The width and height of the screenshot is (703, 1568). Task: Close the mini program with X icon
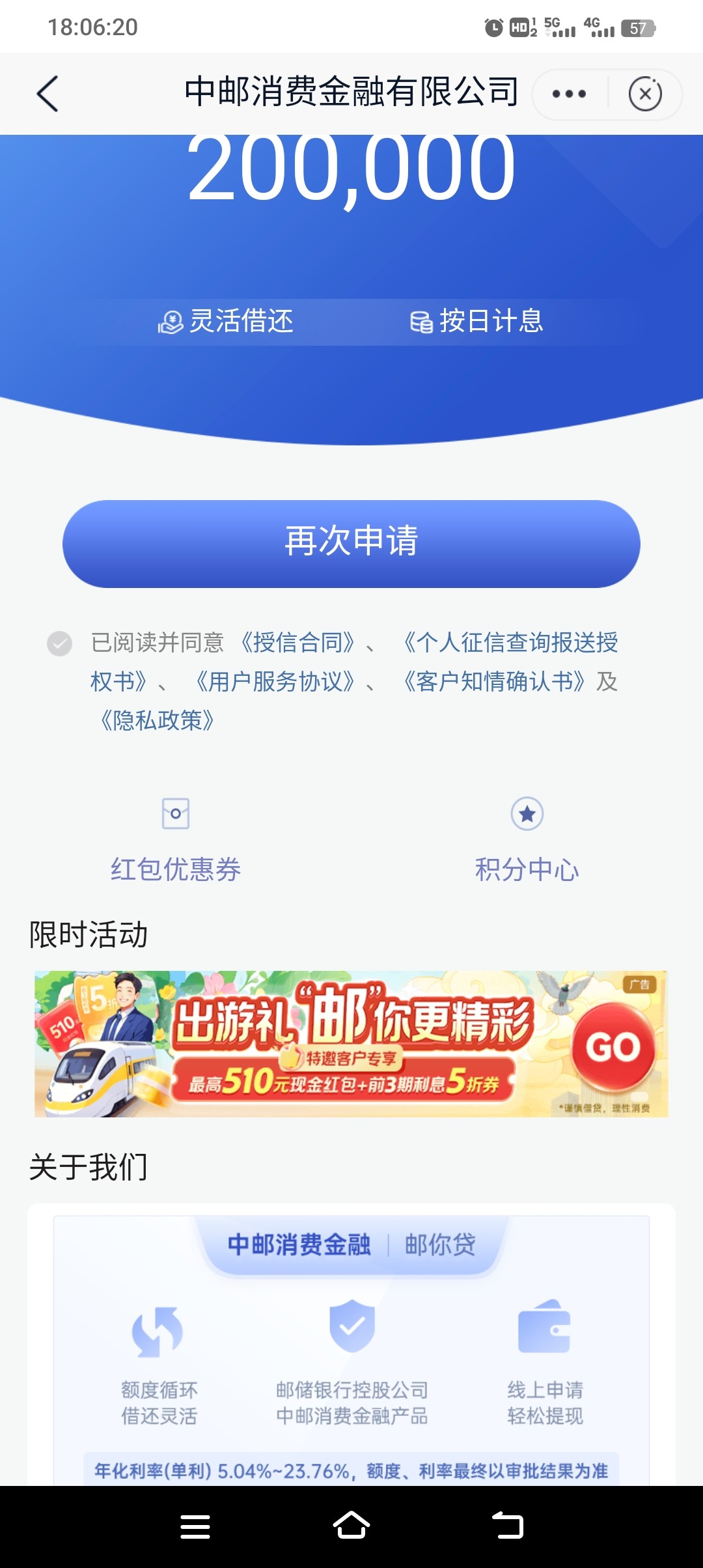point(645,94)
